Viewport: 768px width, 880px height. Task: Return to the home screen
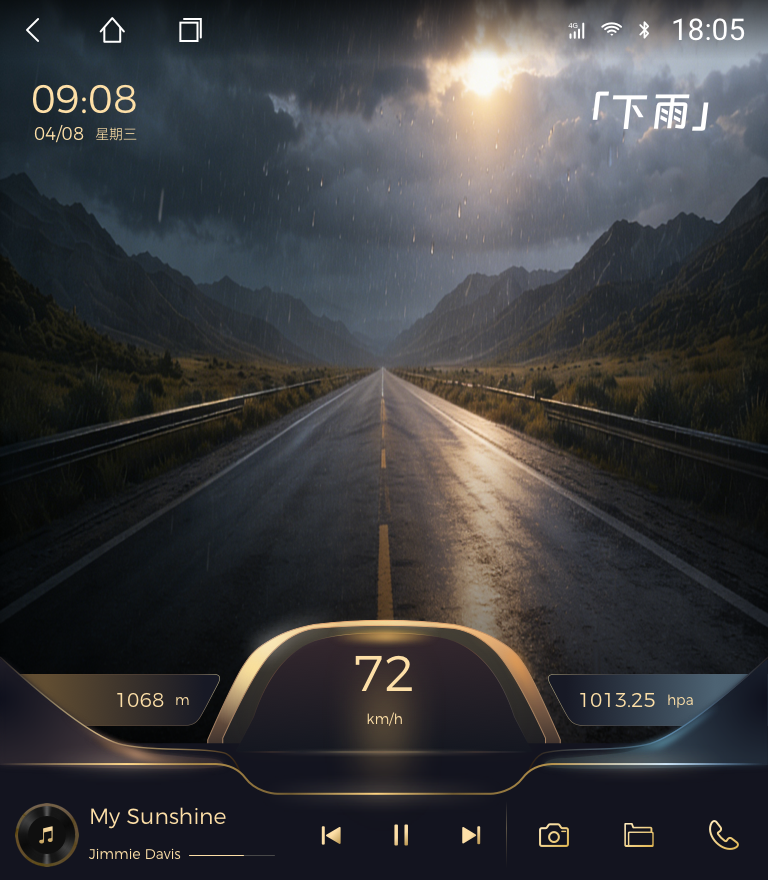pos(112,31)
